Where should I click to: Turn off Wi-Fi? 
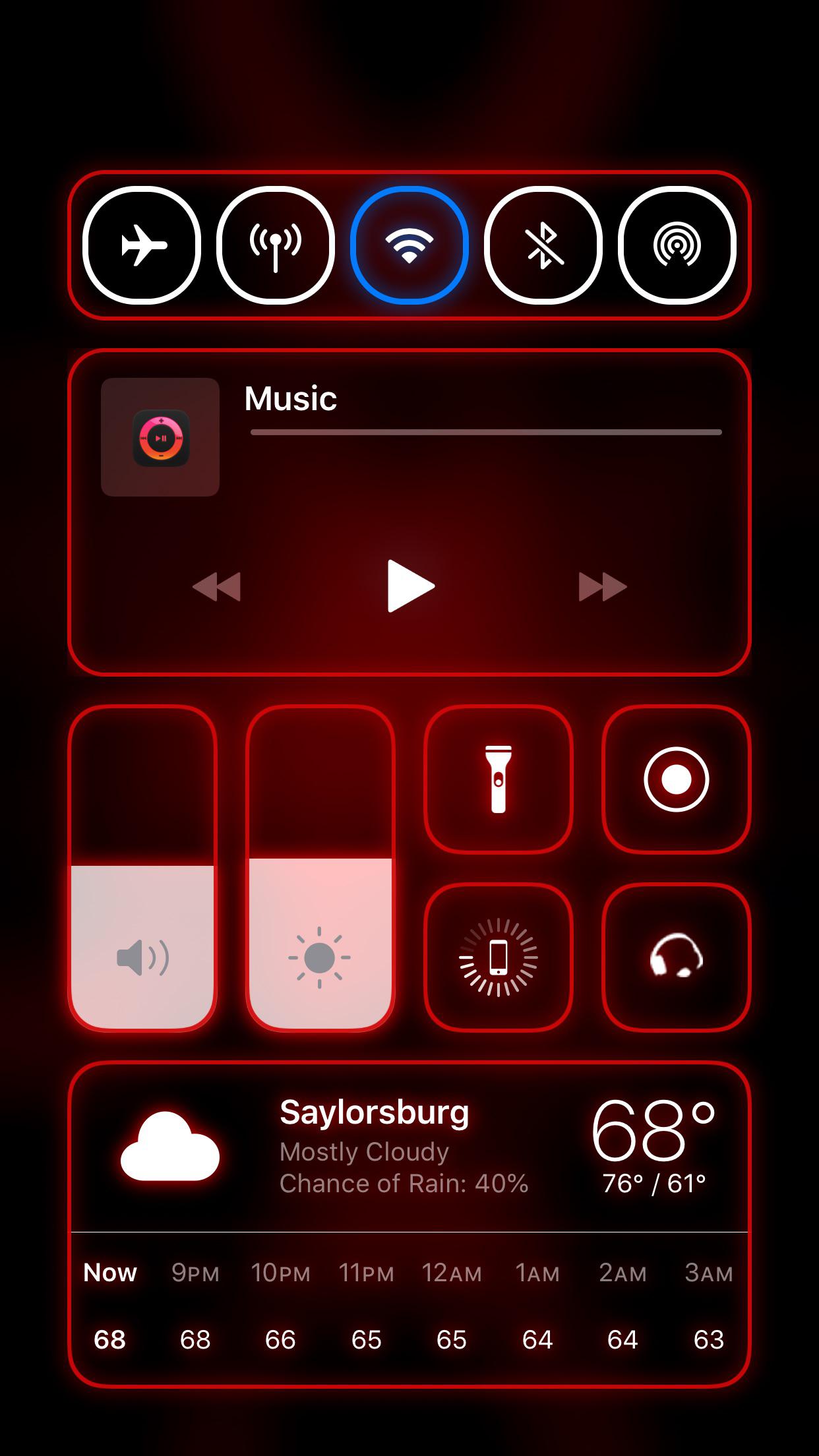[409, 245]
